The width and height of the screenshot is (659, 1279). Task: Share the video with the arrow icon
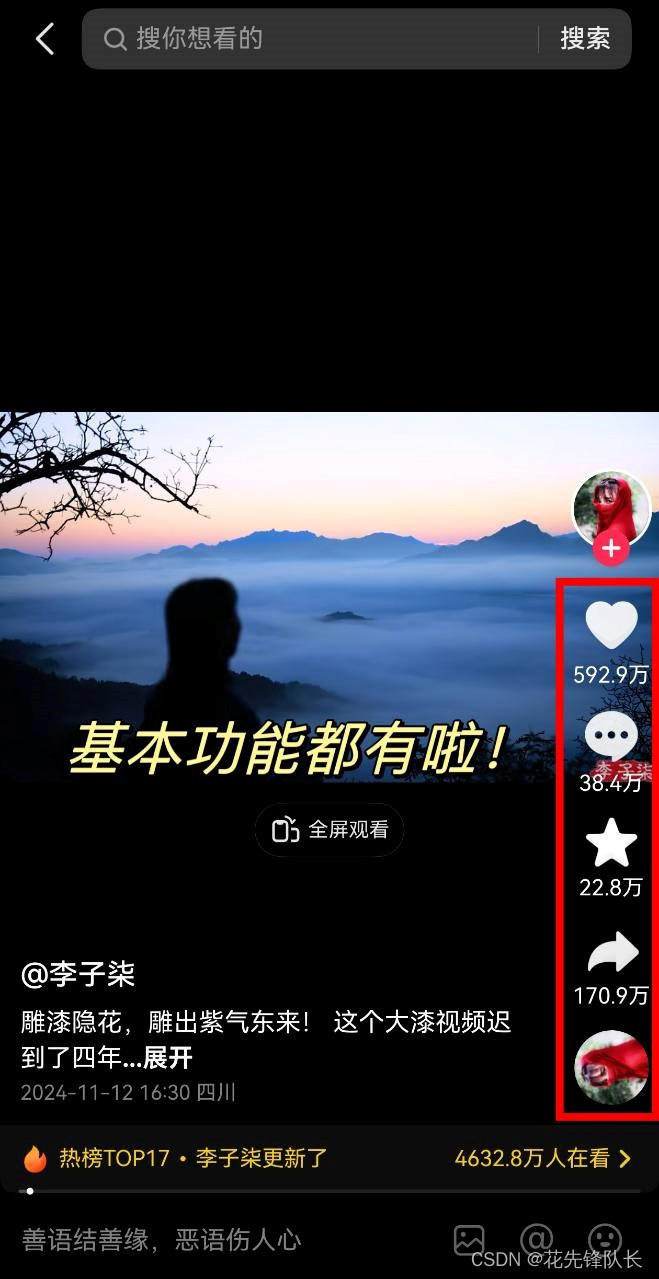611,952
